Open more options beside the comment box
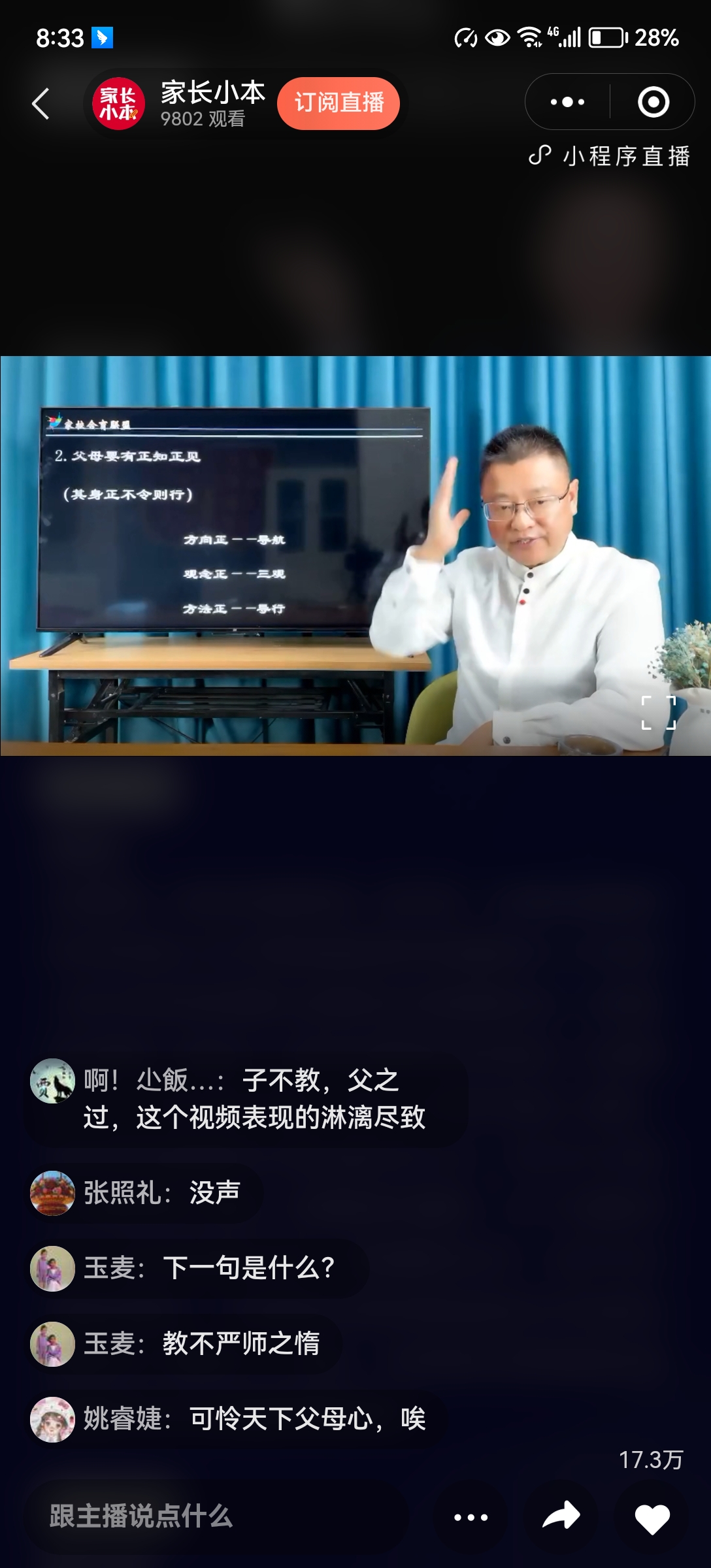 471,1517
